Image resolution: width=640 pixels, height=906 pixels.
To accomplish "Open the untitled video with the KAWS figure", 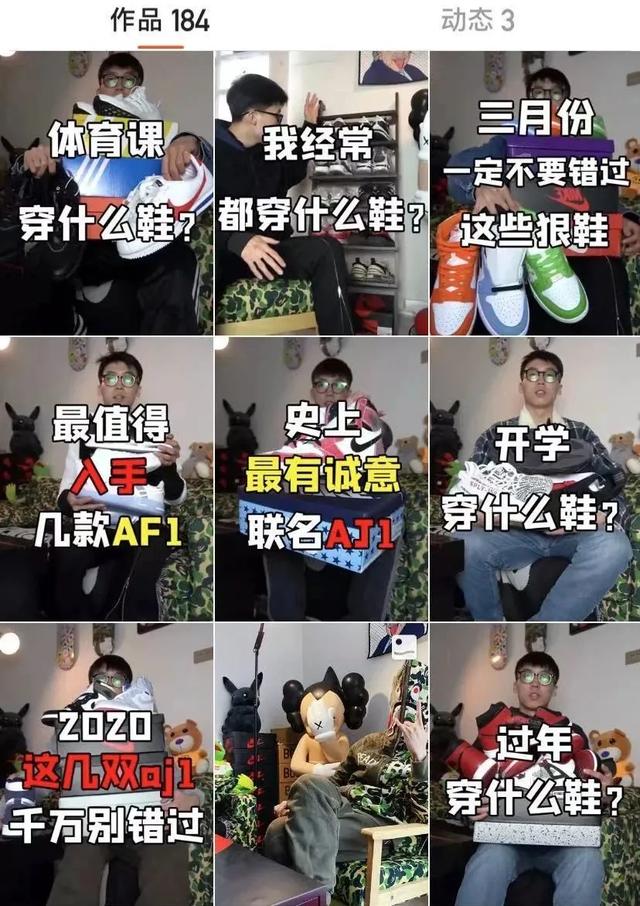I will click(x=321, y=764).
